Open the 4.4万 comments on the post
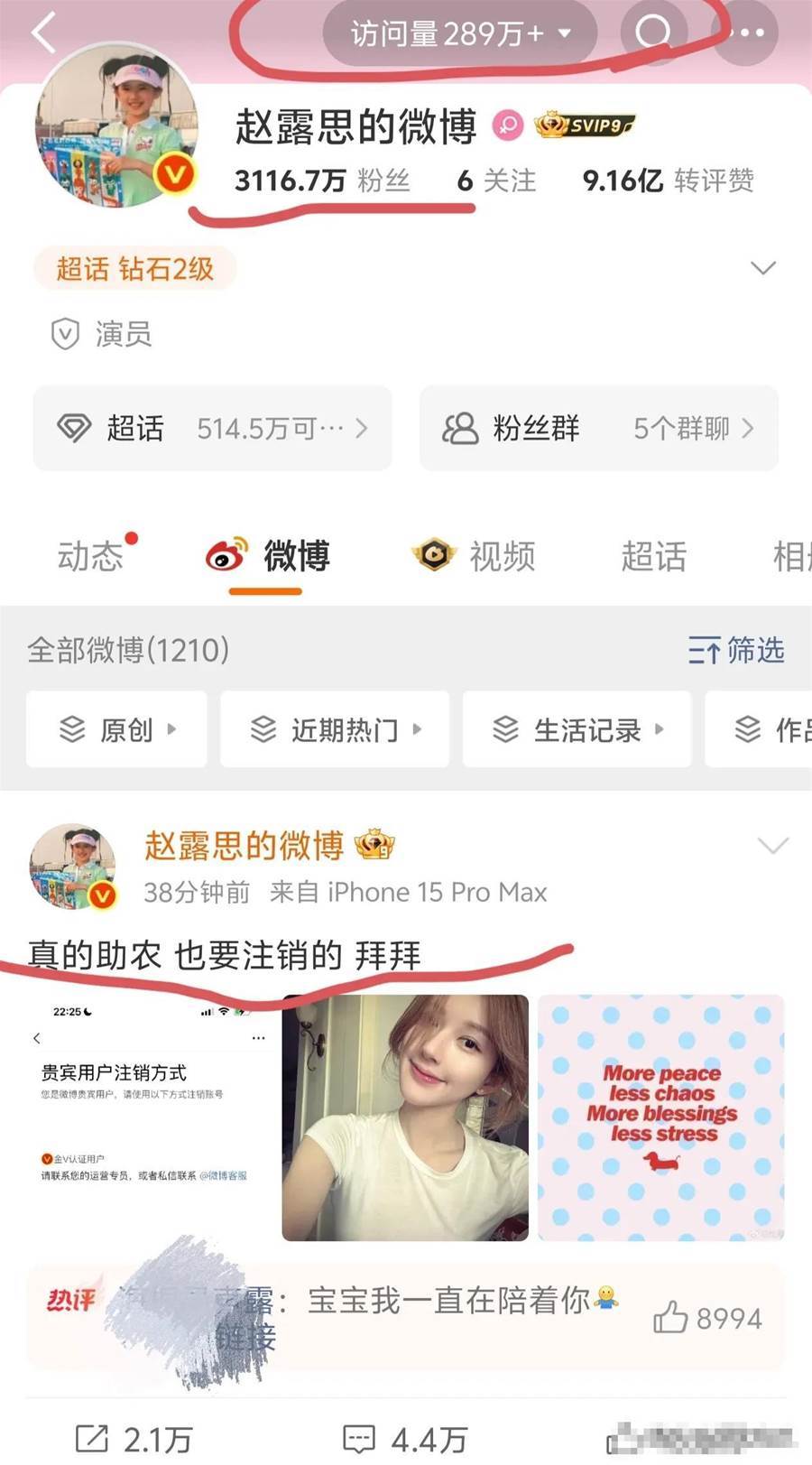 click(404, 1439)
